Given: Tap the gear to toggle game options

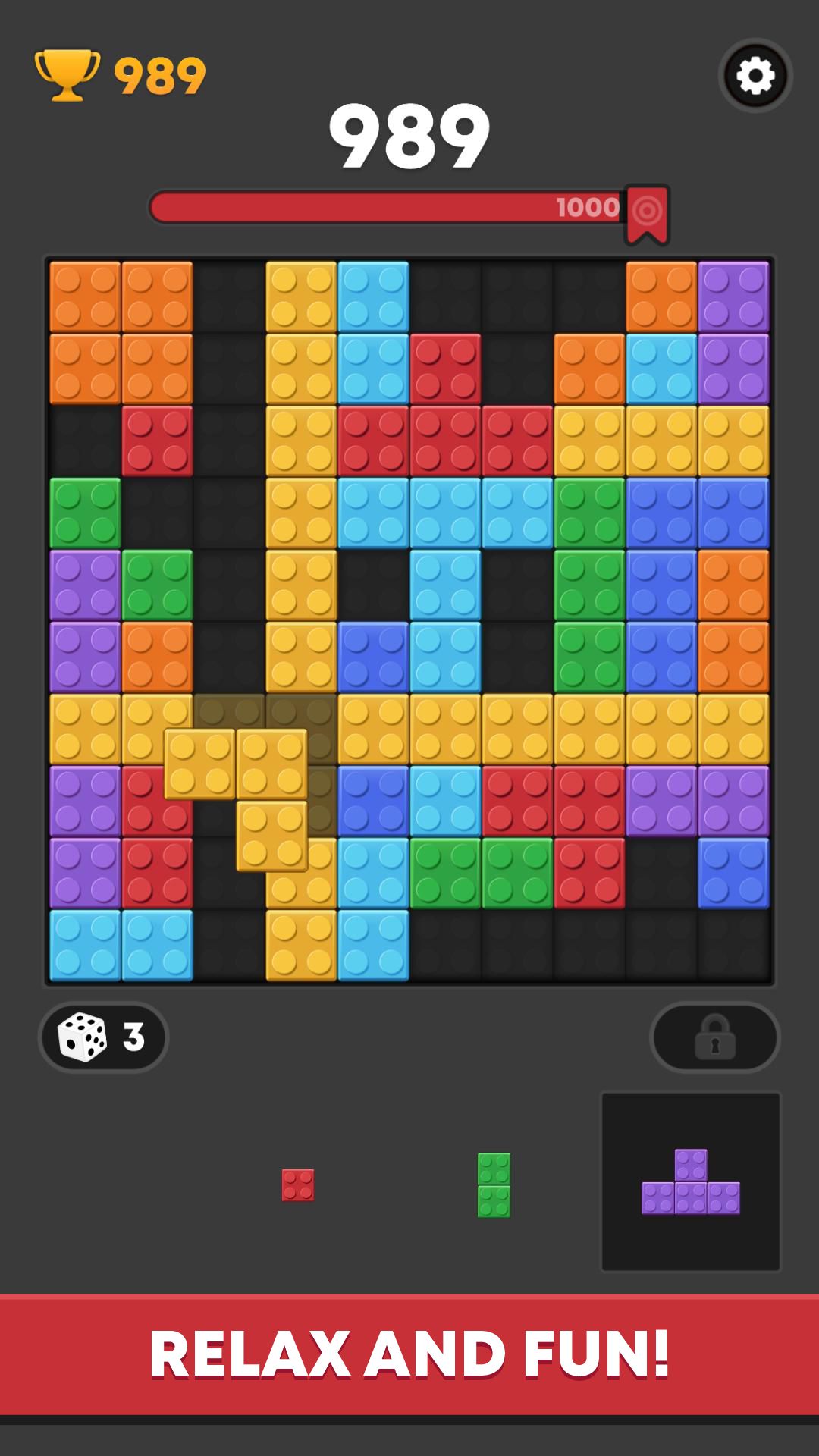Looking at the screenshot, I should click(755, 75).
